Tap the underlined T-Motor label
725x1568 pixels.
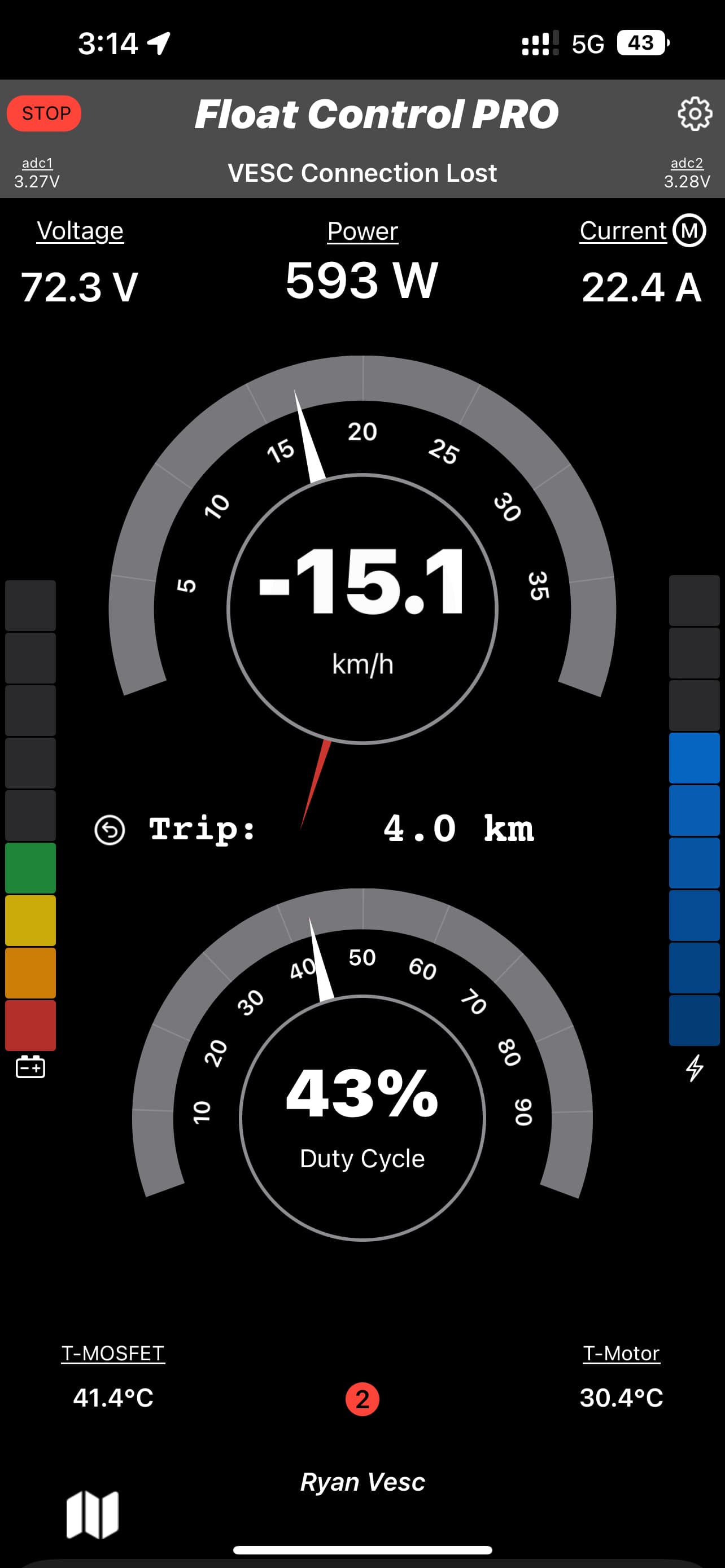click(x=622, y=1353)
